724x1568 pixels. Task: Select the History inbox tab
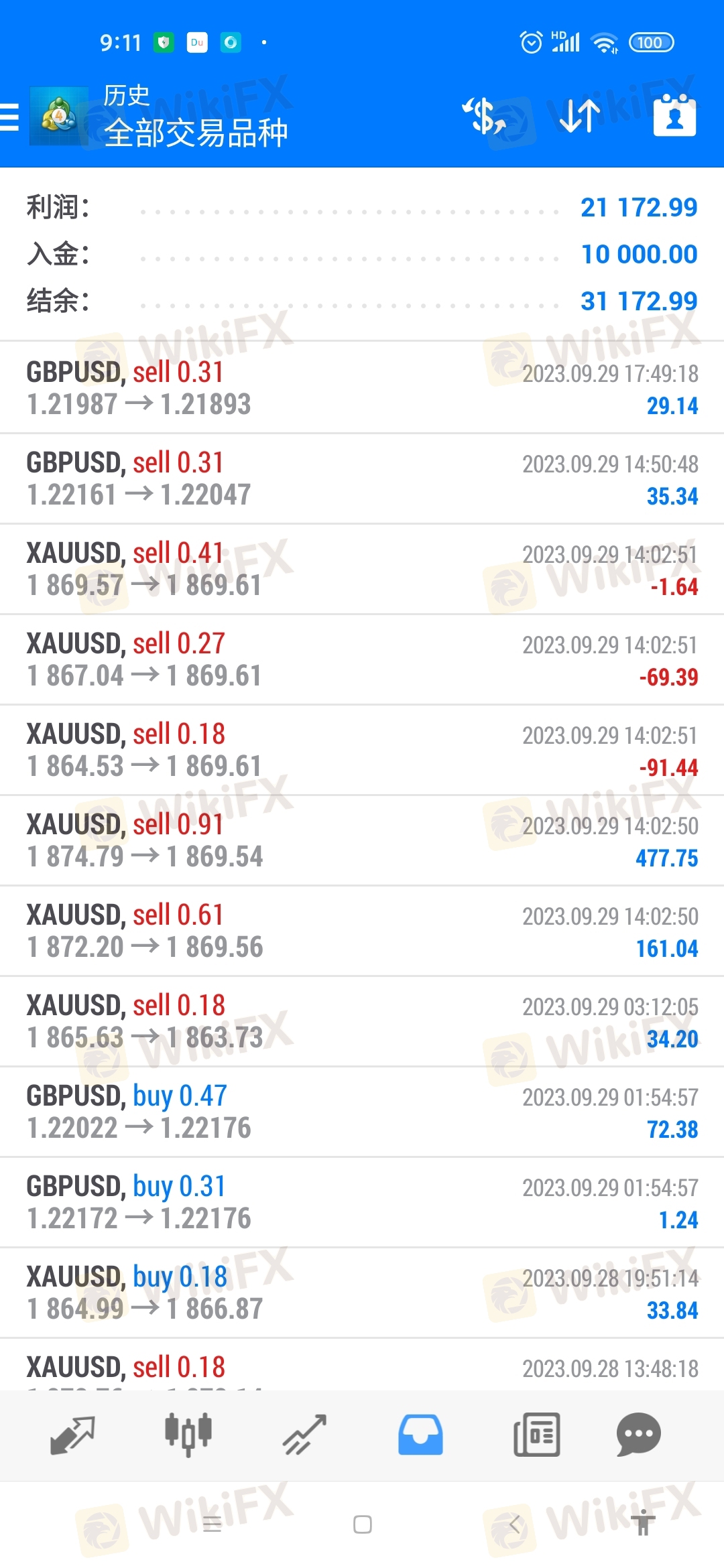pos(420,1435)
